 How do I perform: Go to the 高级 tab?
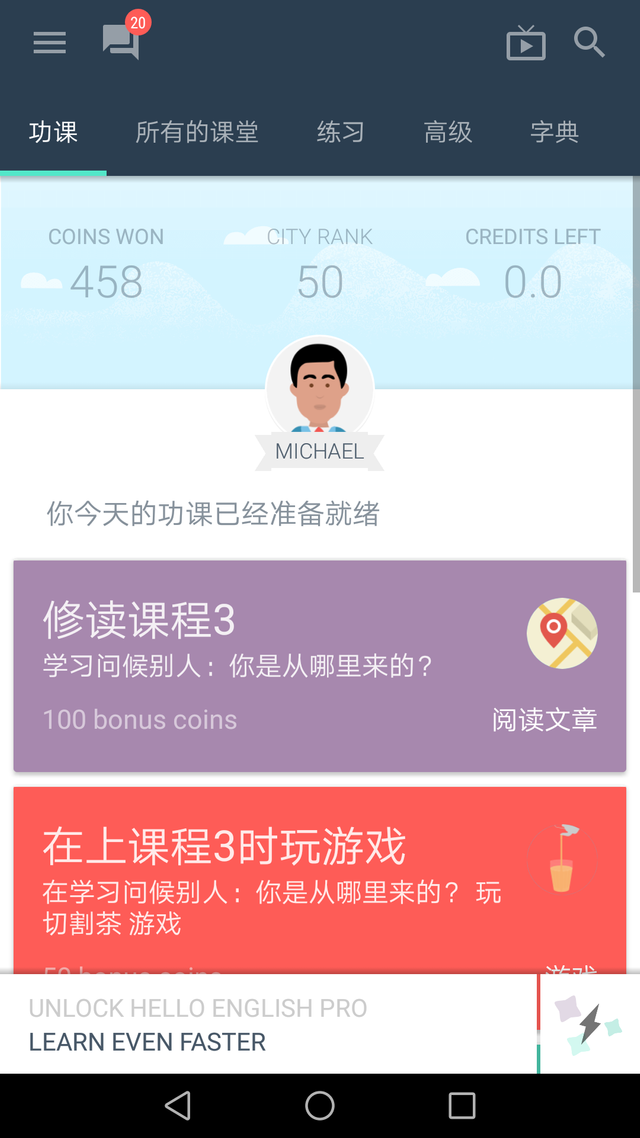(448, 132)
